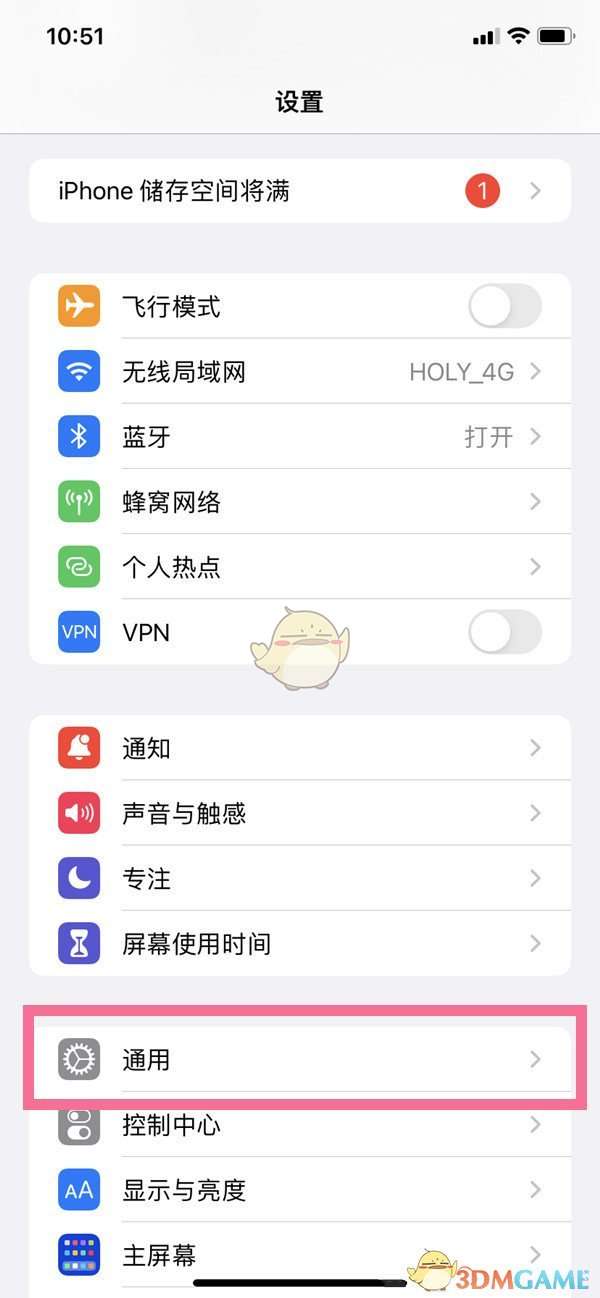
Task: Open 主屏幕 settings
Action: 300,1253
